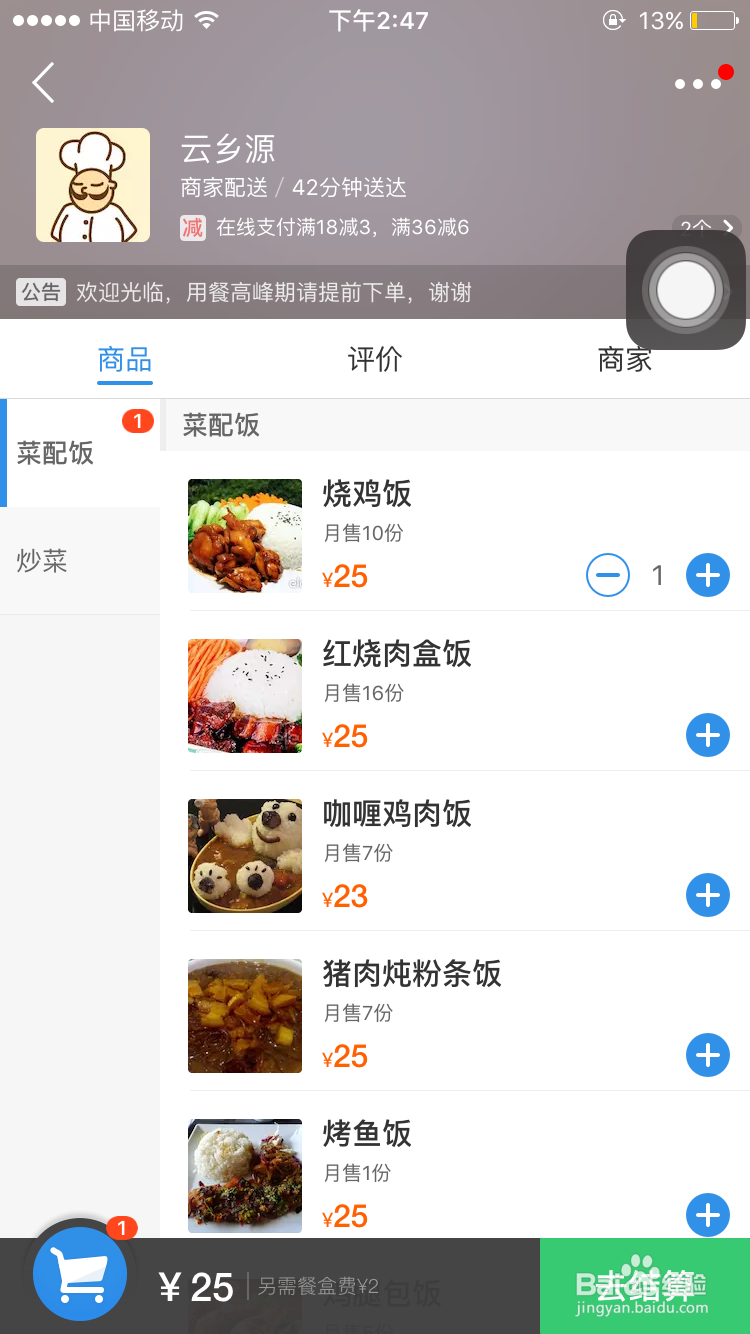Add 猪肉炖粉条饭 to cart
750x1334 pixels.
708,1055
